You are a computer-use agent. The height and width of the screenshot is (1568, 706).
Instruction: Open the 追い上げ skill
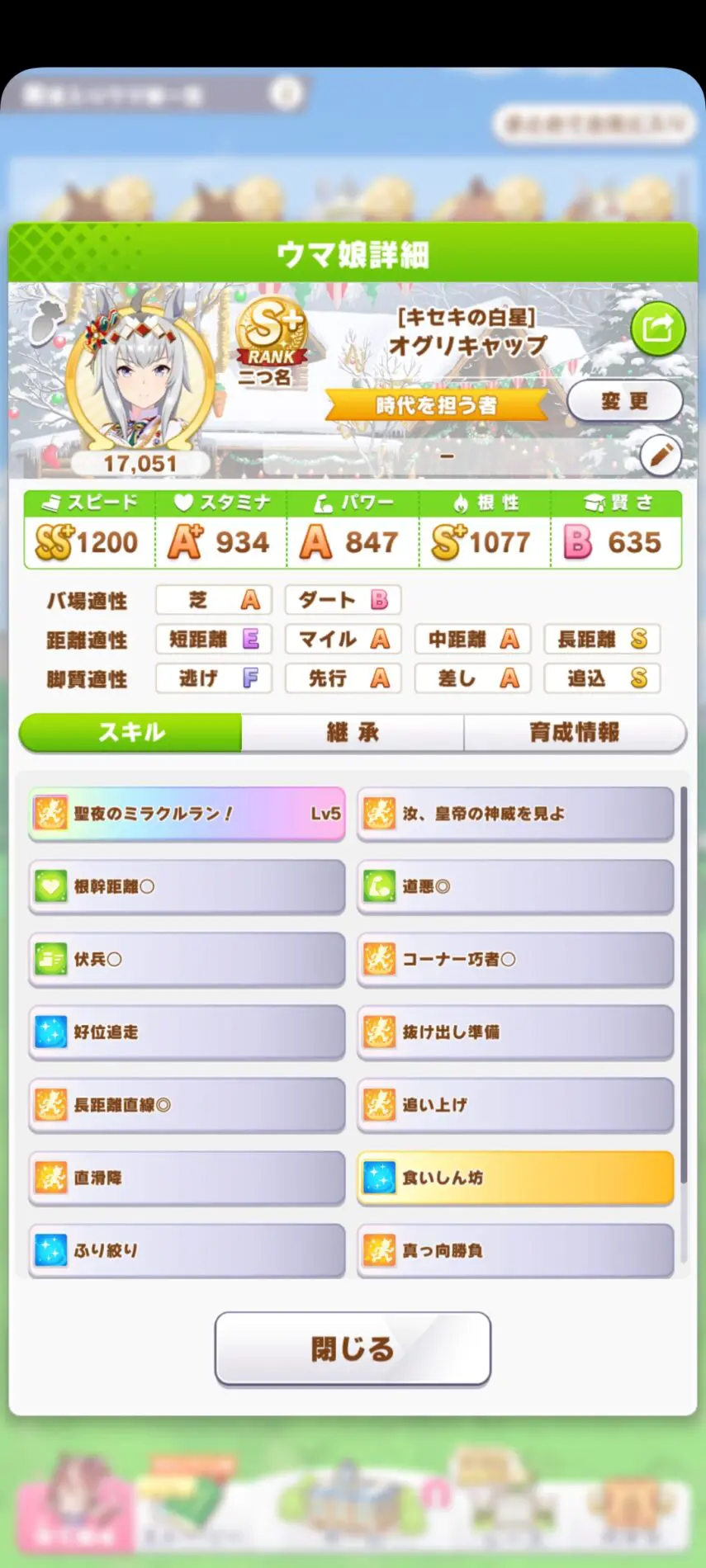515,1104
